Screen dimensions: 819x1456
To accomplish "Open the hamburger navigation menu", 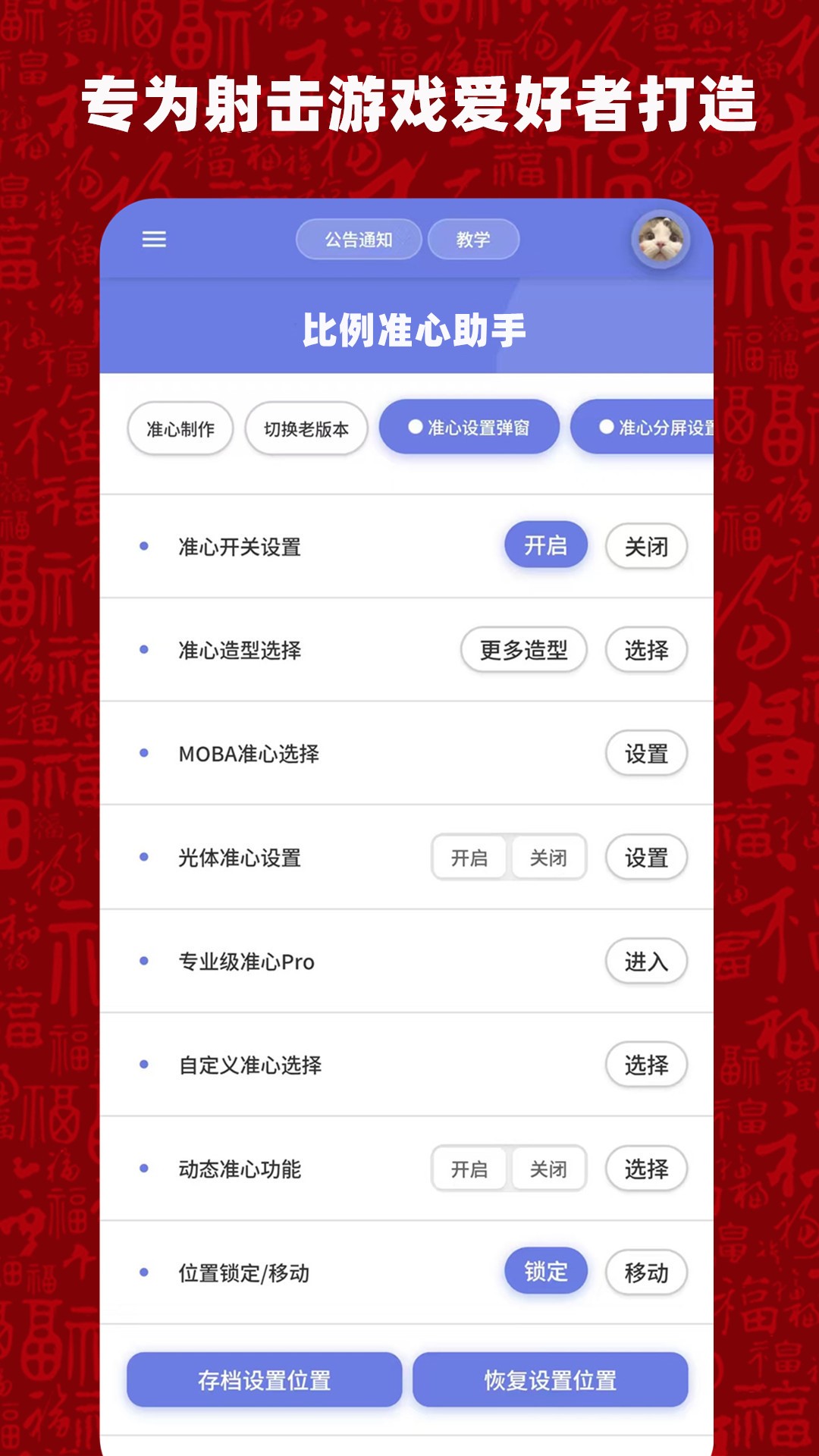I will click(x=154, y=240).
